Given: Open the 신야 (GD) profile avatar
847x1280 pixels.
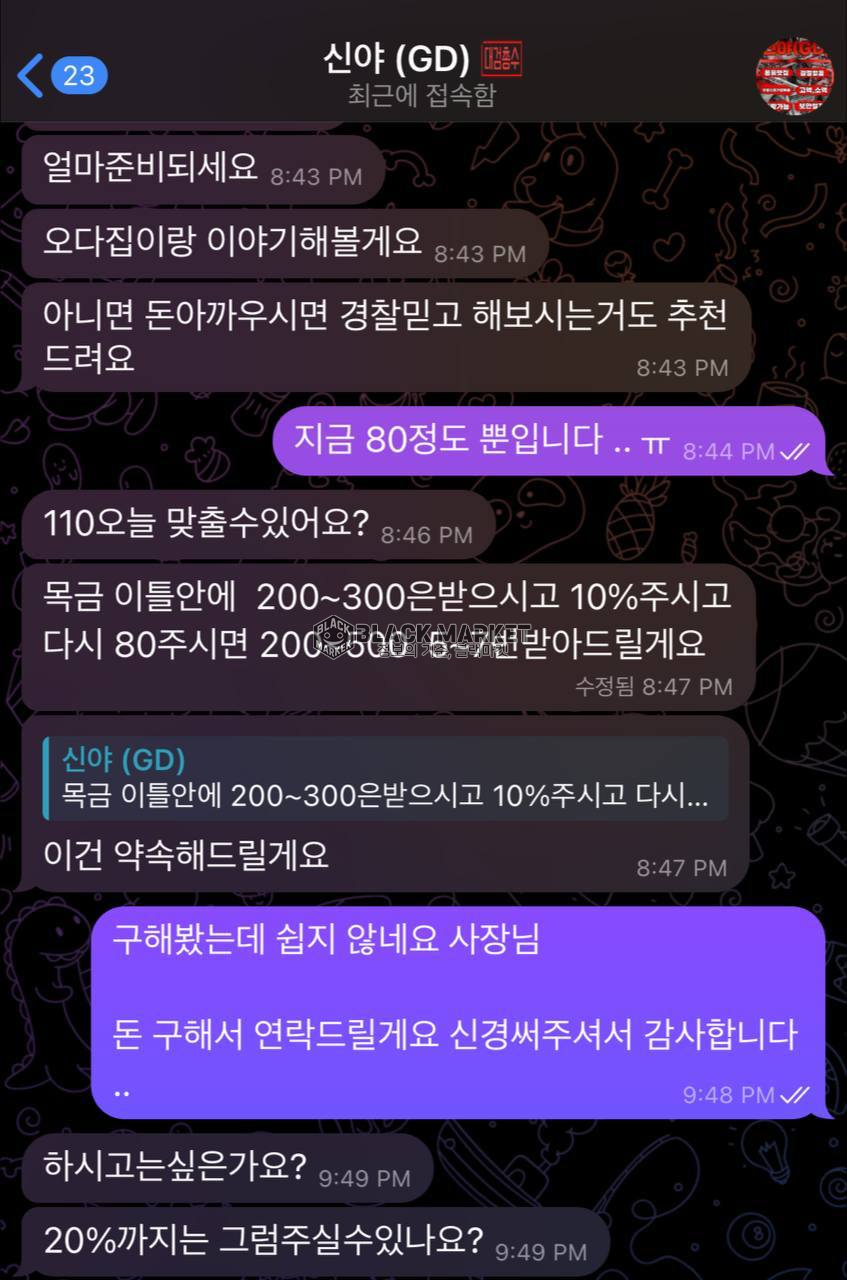Looking at the screenshot, I should 793,77.
